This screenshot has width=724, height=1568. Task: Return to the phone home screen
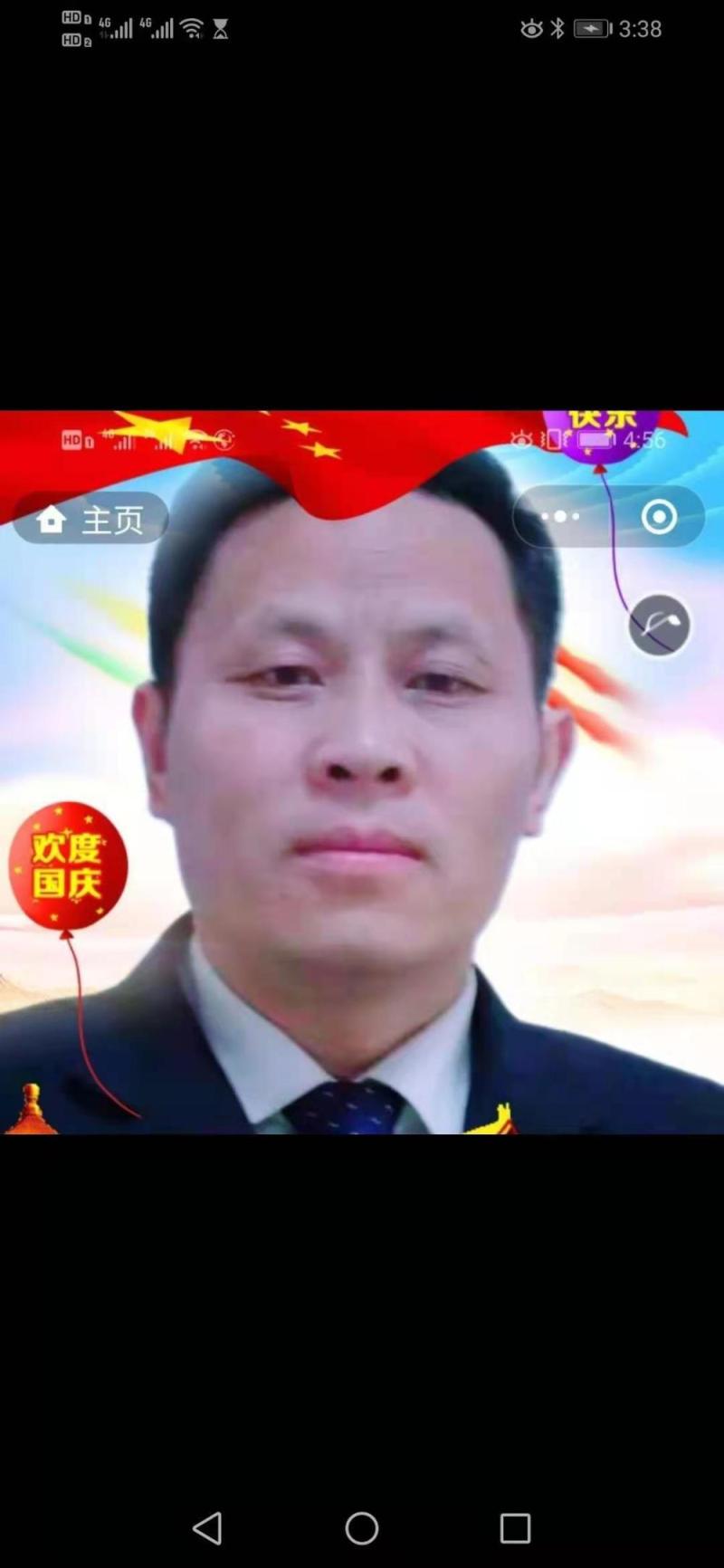362,1528
